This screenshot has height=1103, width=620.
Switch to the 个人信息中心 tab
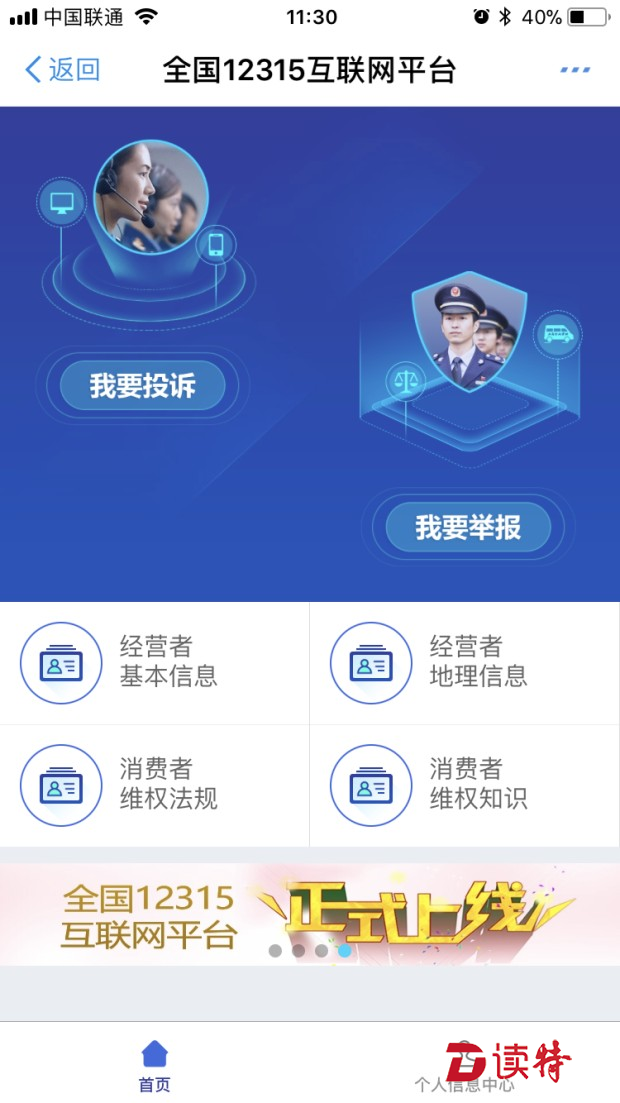coord(464,1065)
